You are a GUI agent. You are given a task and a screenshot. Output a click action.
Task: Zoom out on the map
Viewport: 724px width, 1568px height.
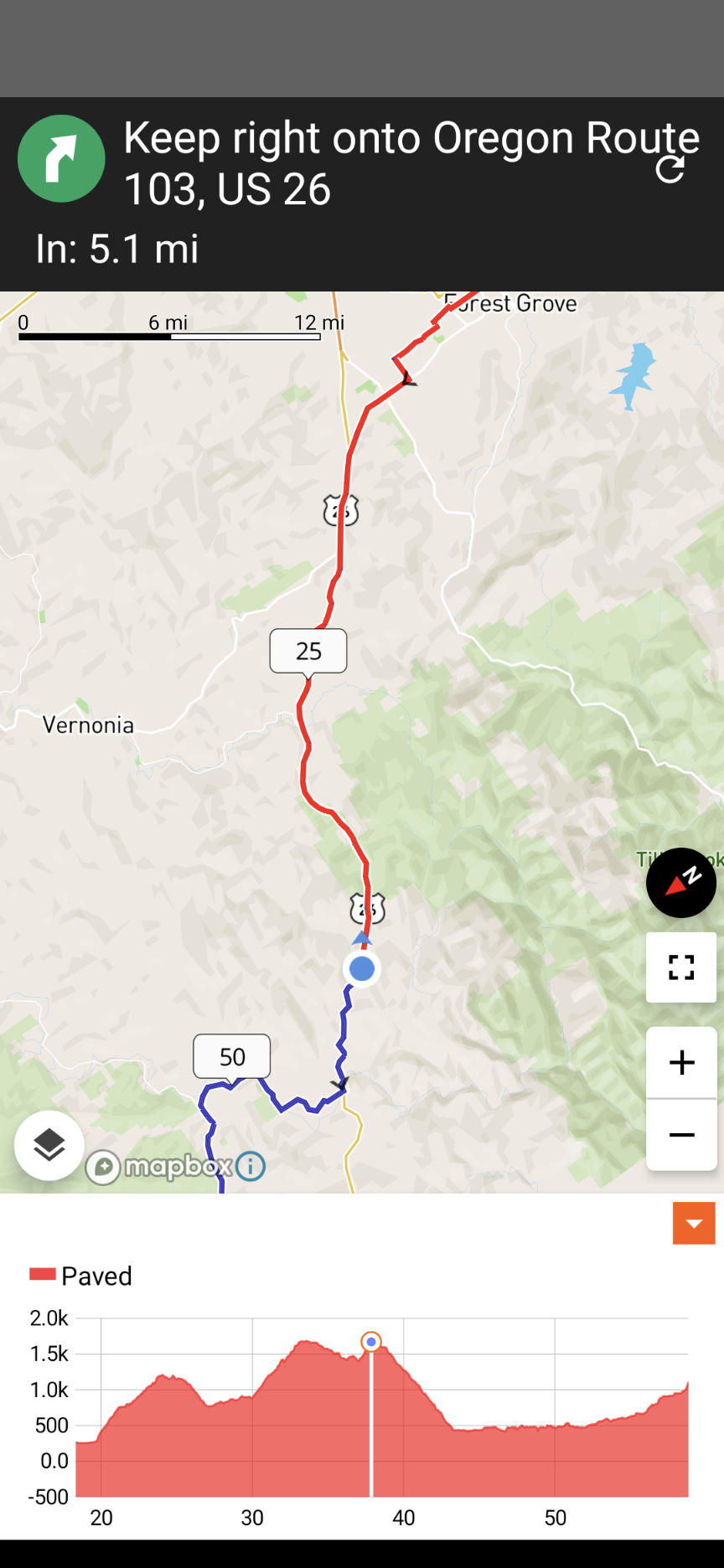[x=681, y=1135]
